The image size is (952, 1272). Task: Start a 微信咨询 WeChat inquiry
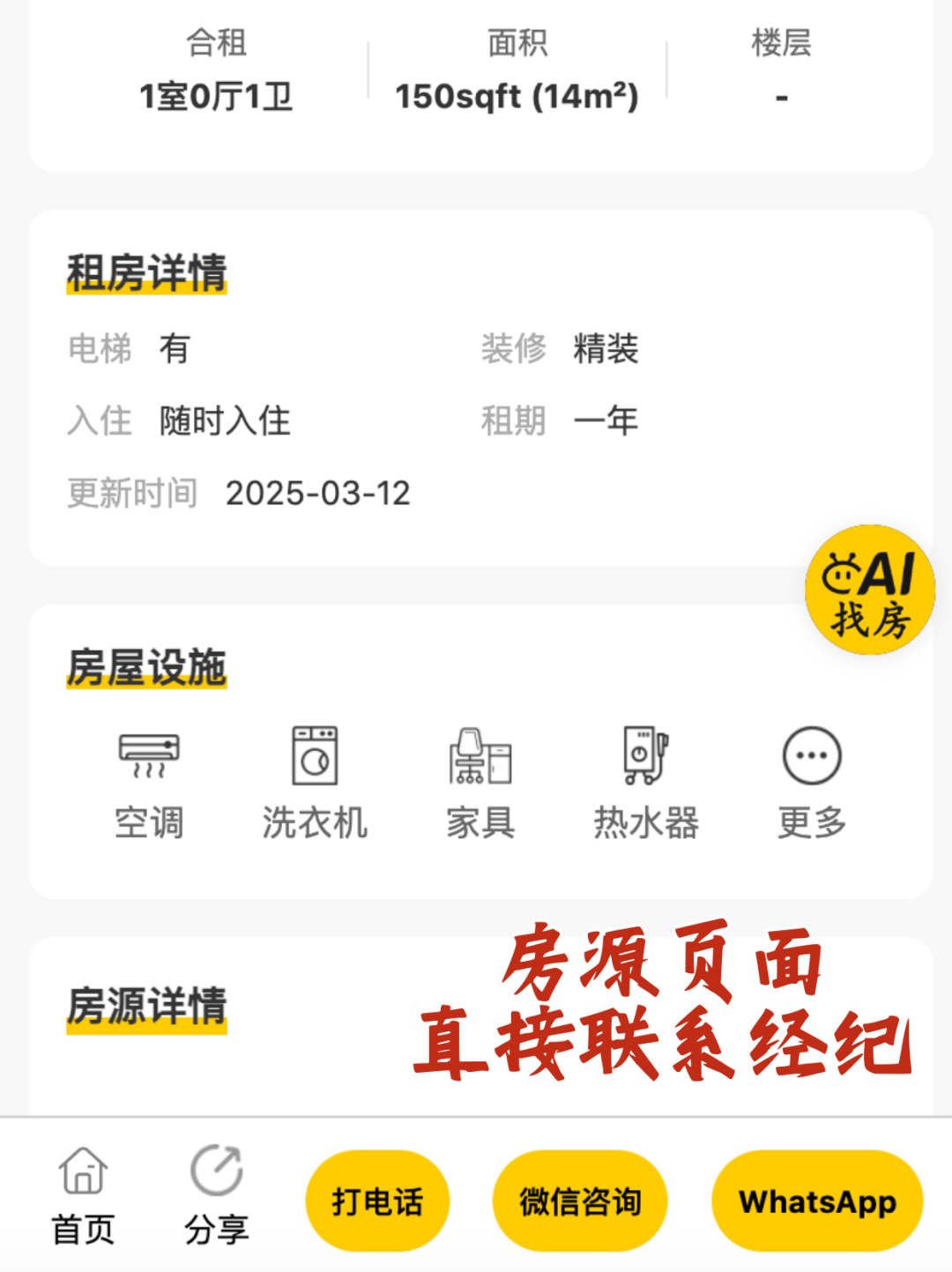pos(580,1201)
